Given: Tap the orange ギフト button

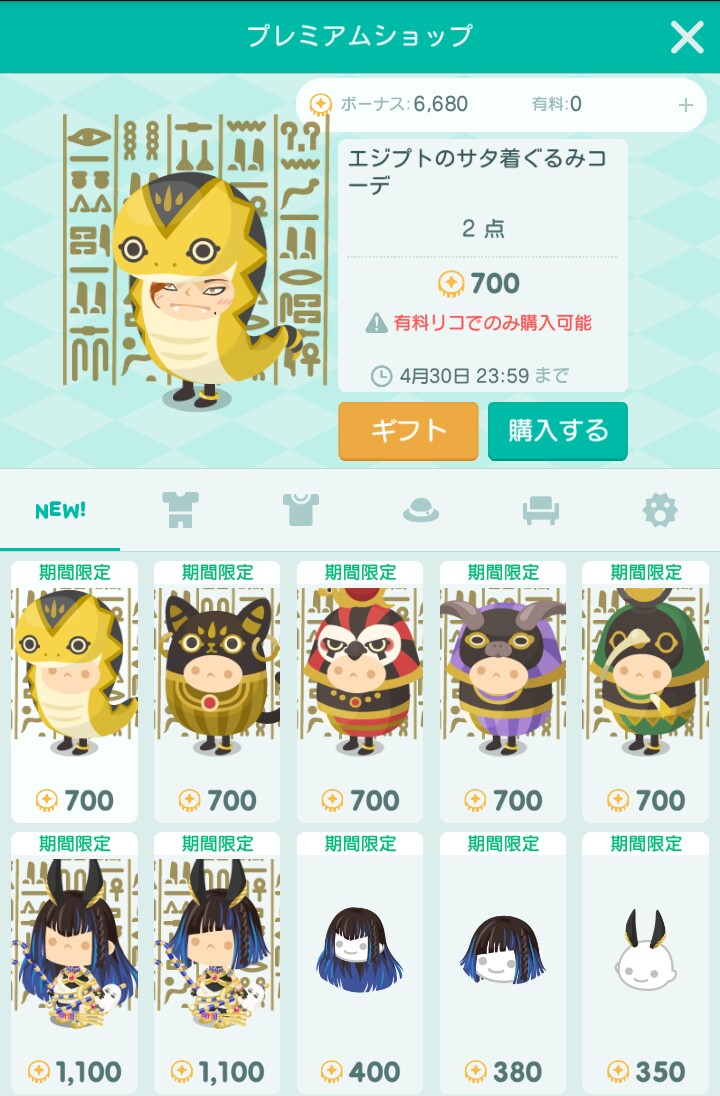Looking at the screenshot, I should (408, 431).
